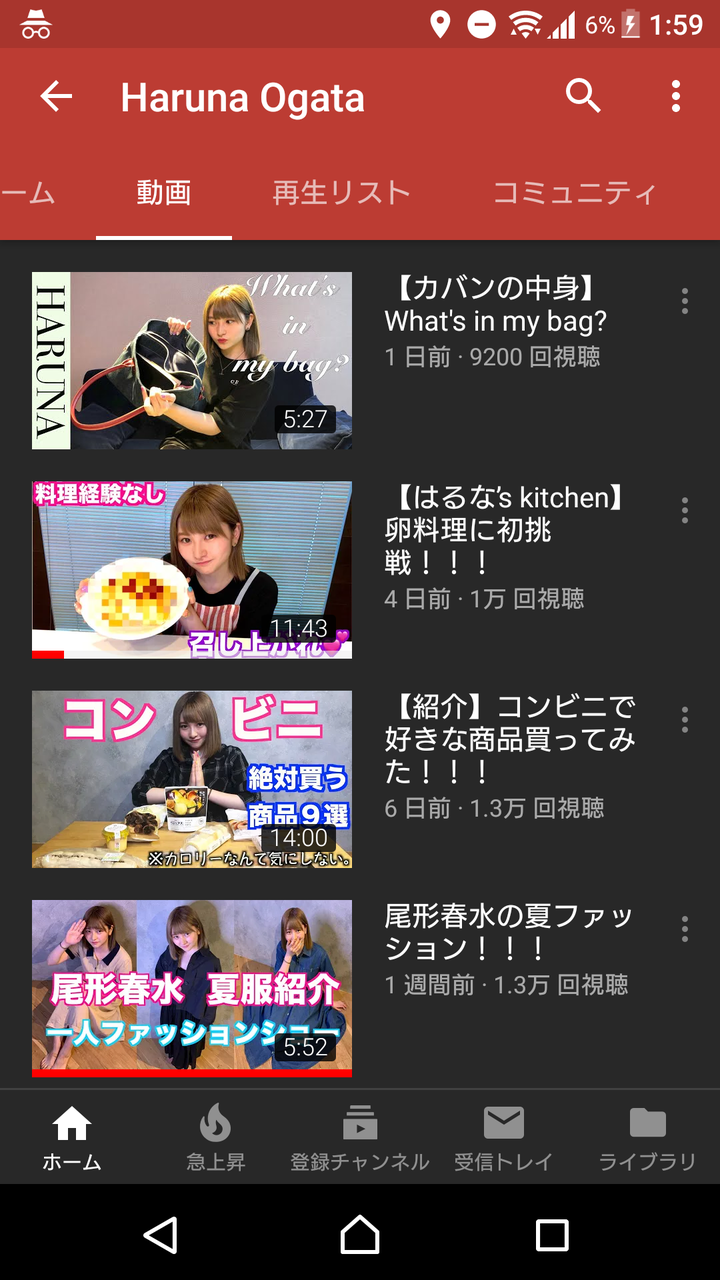Go back using the arrow icon
Viewport: 720px width, 1280px height.
pyautogui.click(x=56, y=97)
